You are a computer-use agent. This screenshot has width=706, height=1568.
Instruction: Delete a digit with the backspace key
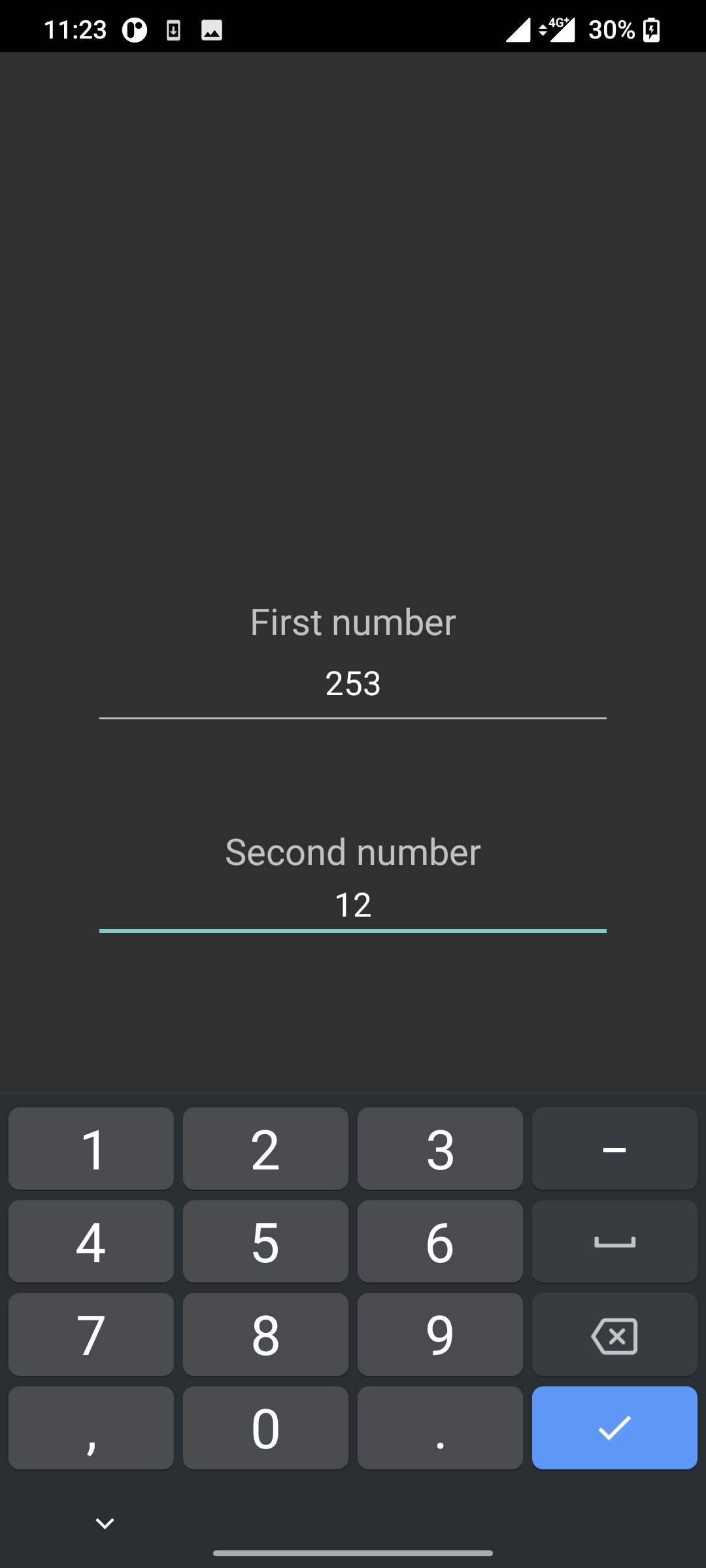614,1335
